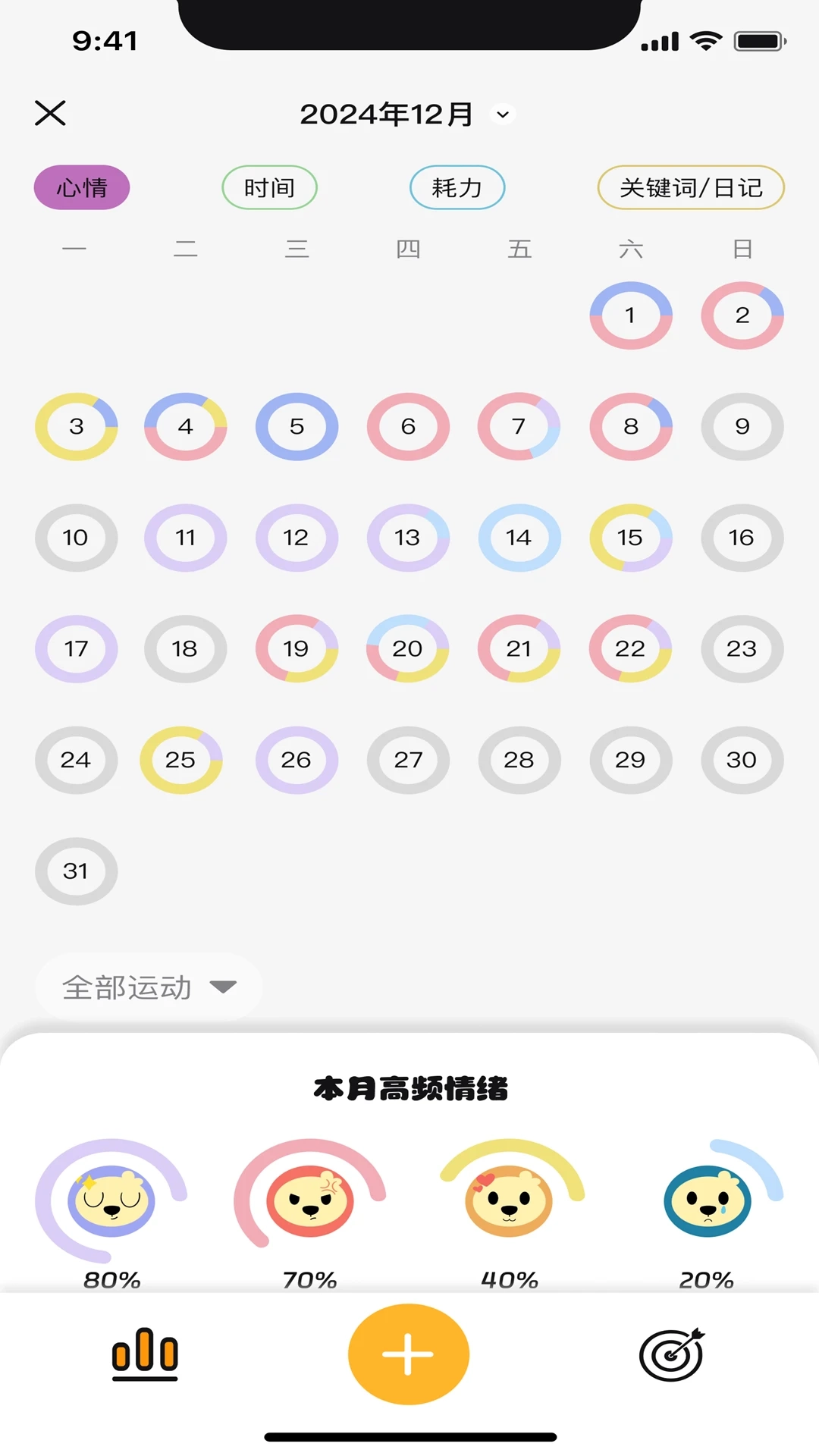Open the 2024年12月 month picker
The image size is (819, 1456).
tap(386, 114)
